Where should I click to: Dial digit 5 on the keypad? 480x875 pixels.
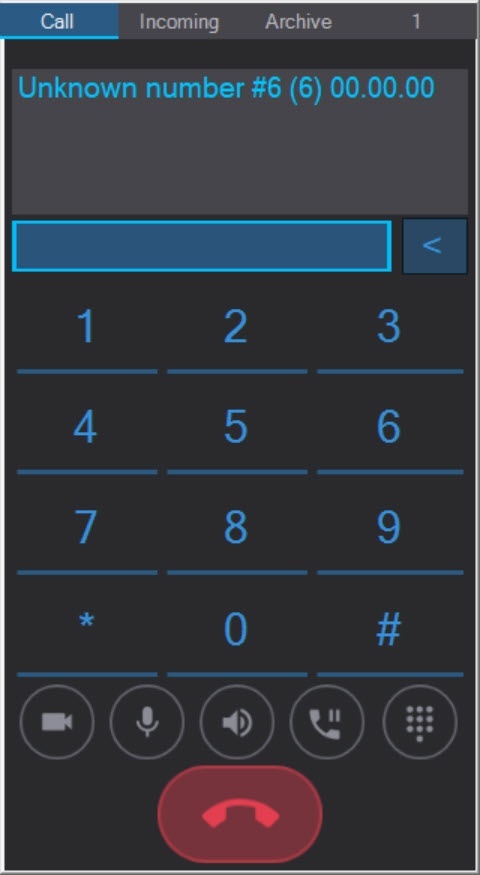click(237, 427)
